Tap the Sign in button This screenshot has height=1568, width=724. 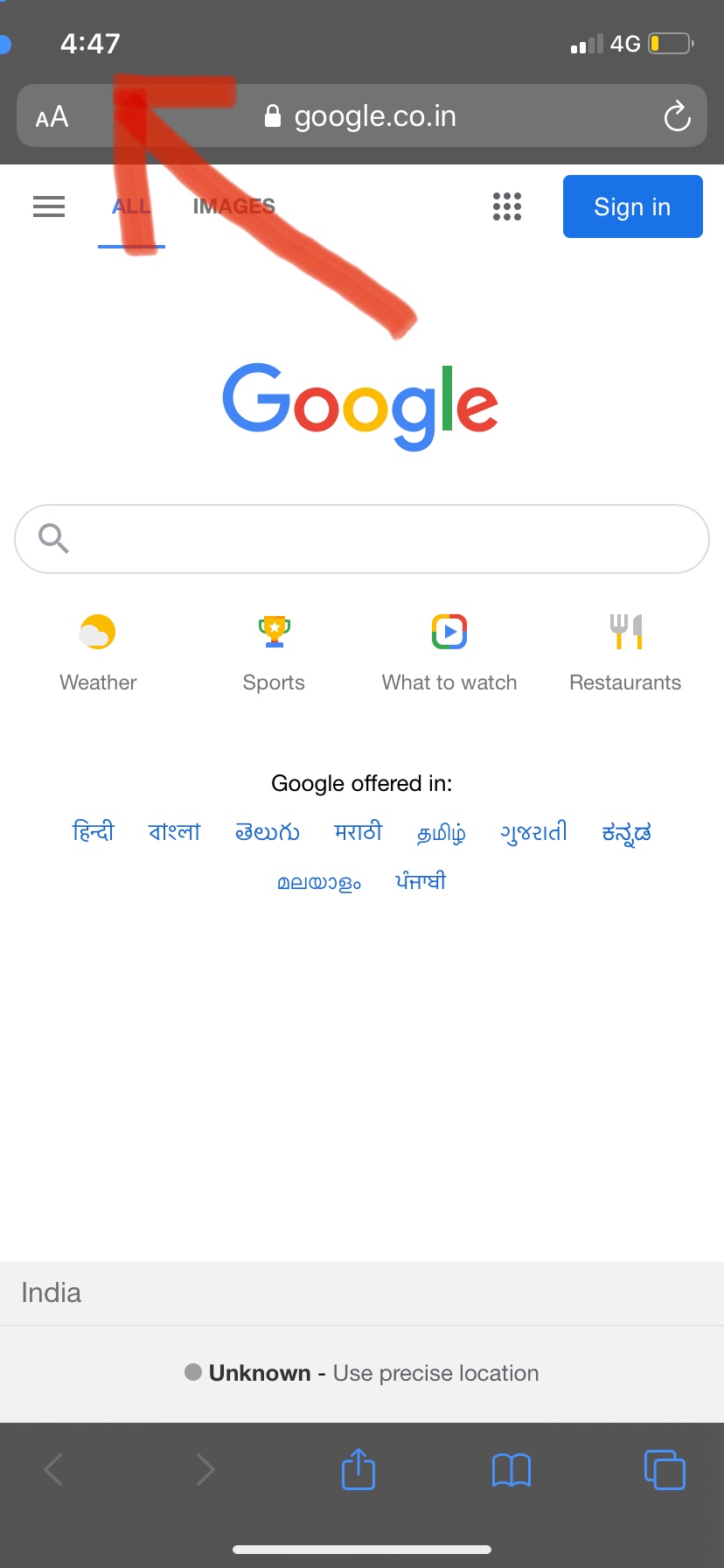pyautogui.click(x=632, y=206)
